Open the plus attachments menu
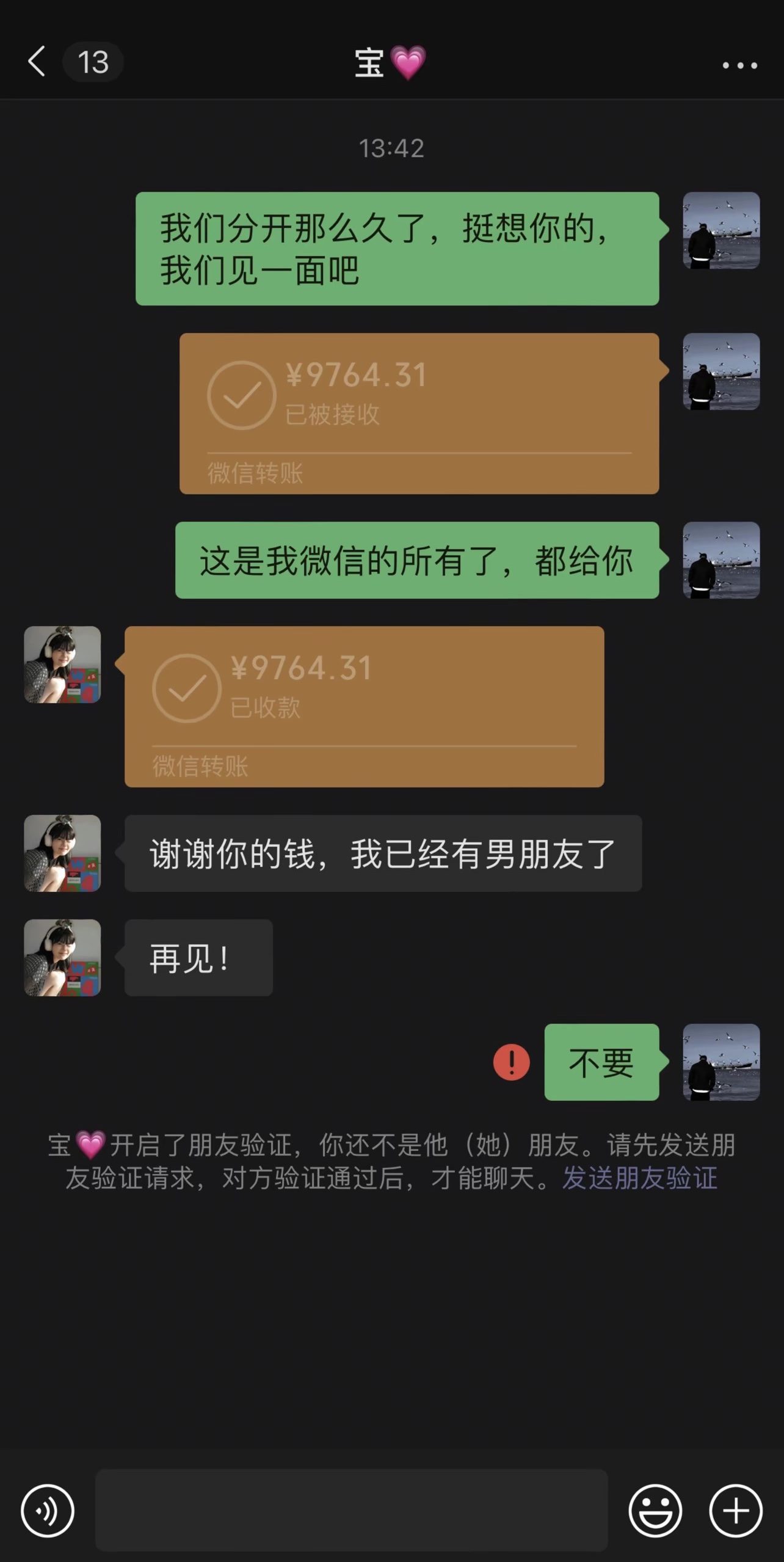This screenshot has width=784, height=1562. pyautogui.click(x=735, y=1511)
